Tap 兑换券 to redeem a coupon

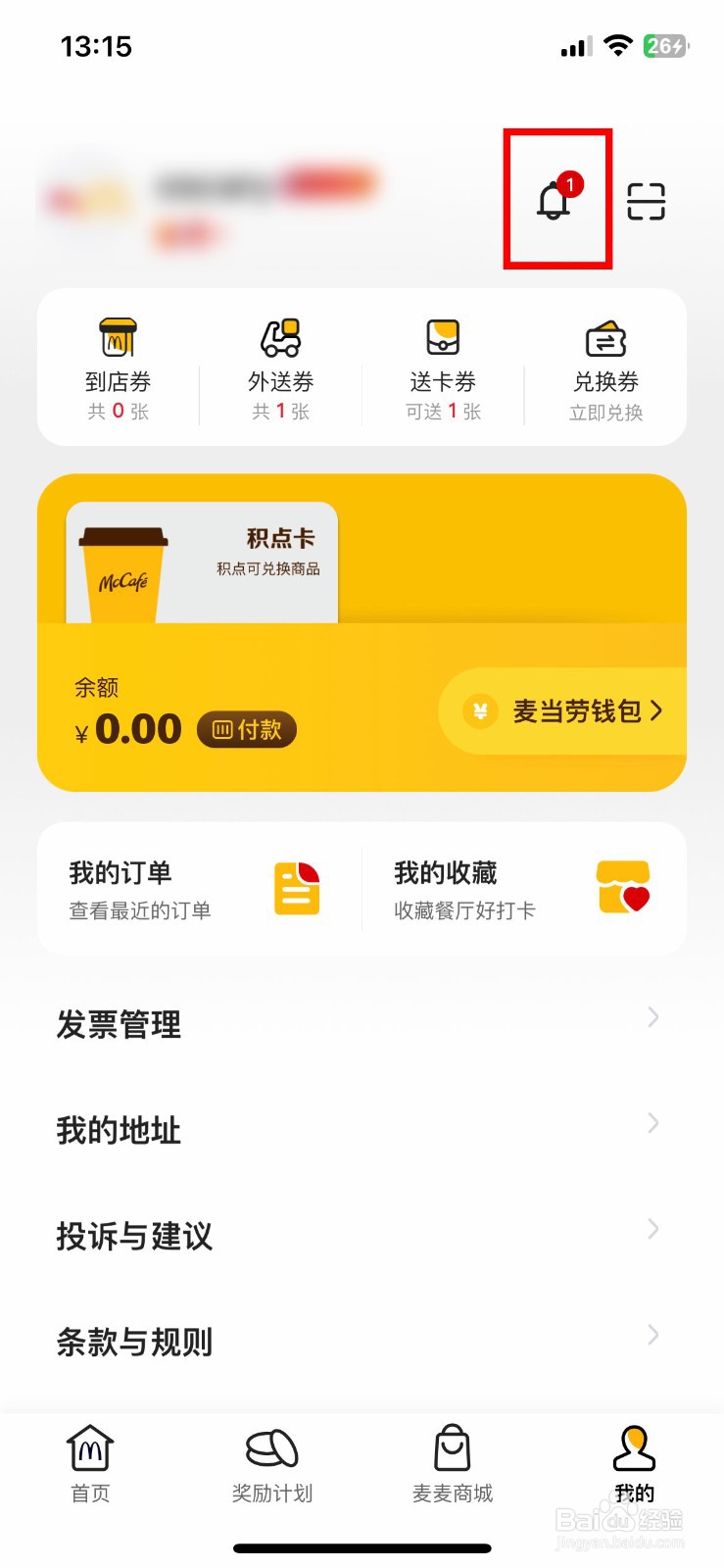point(605,368)
